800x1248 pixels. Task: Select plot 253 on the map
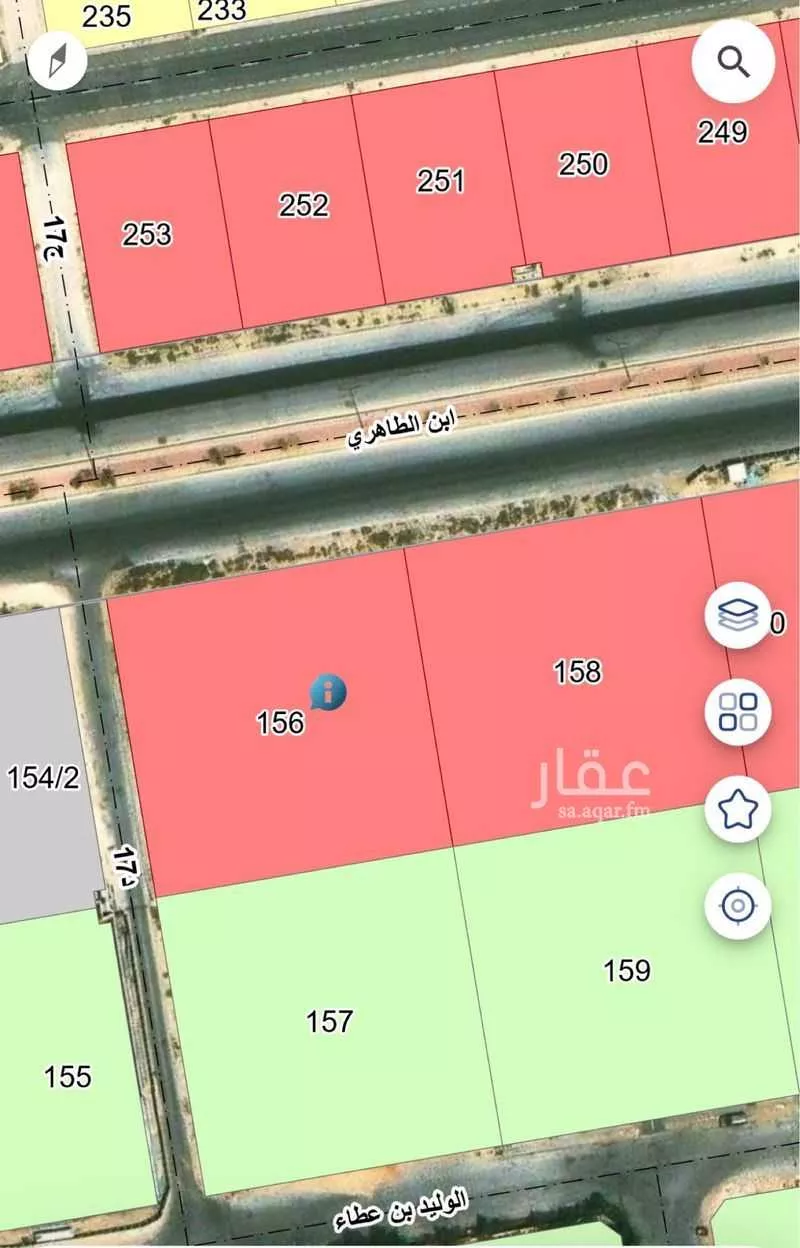(x=146, y=237)
